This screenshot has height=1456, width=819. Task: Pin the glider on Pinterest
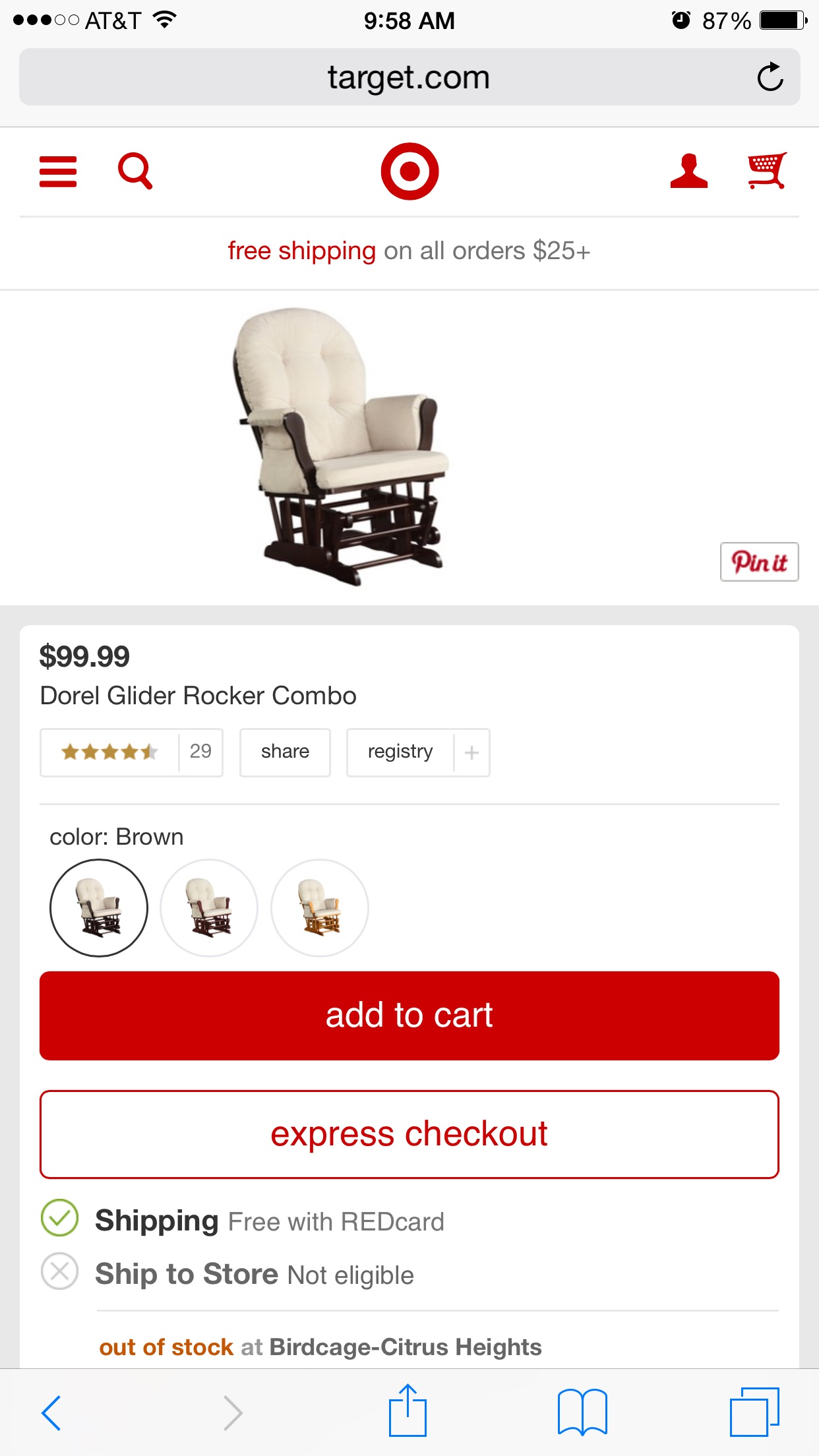[759, 562]
